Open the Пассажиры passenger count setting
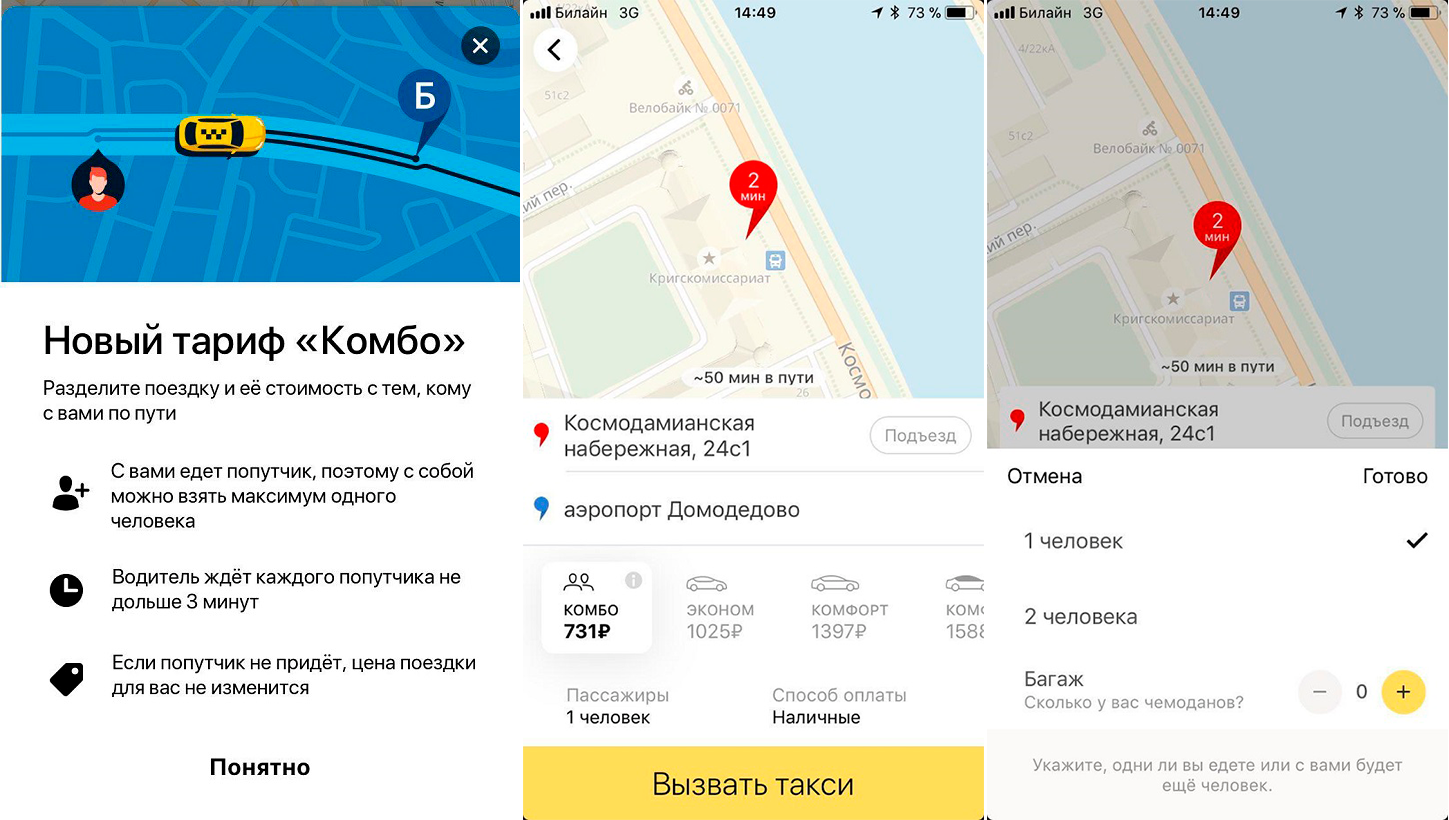This screenshot has height=820, width=1449. (617, 706)
